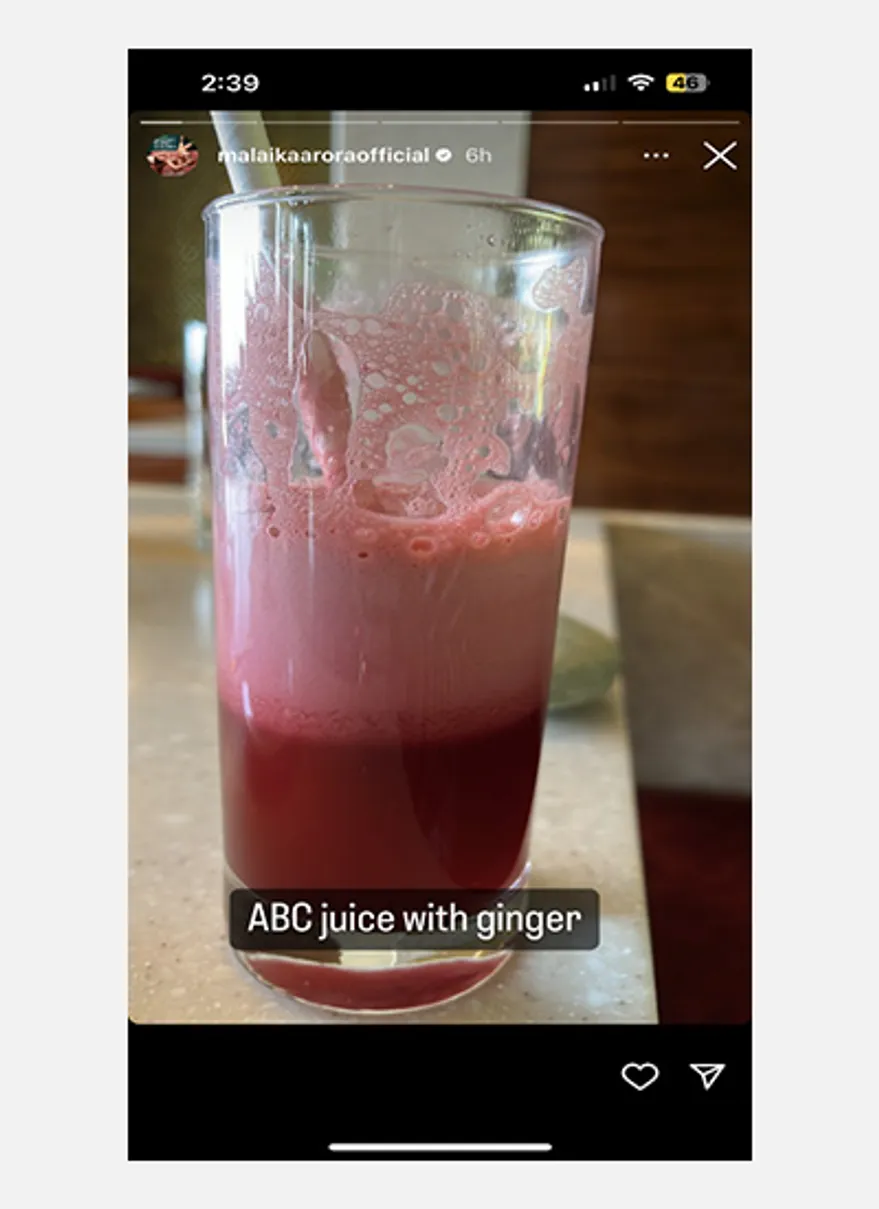Tap malaikaaroraofficial's profile picture

(173, 155)
